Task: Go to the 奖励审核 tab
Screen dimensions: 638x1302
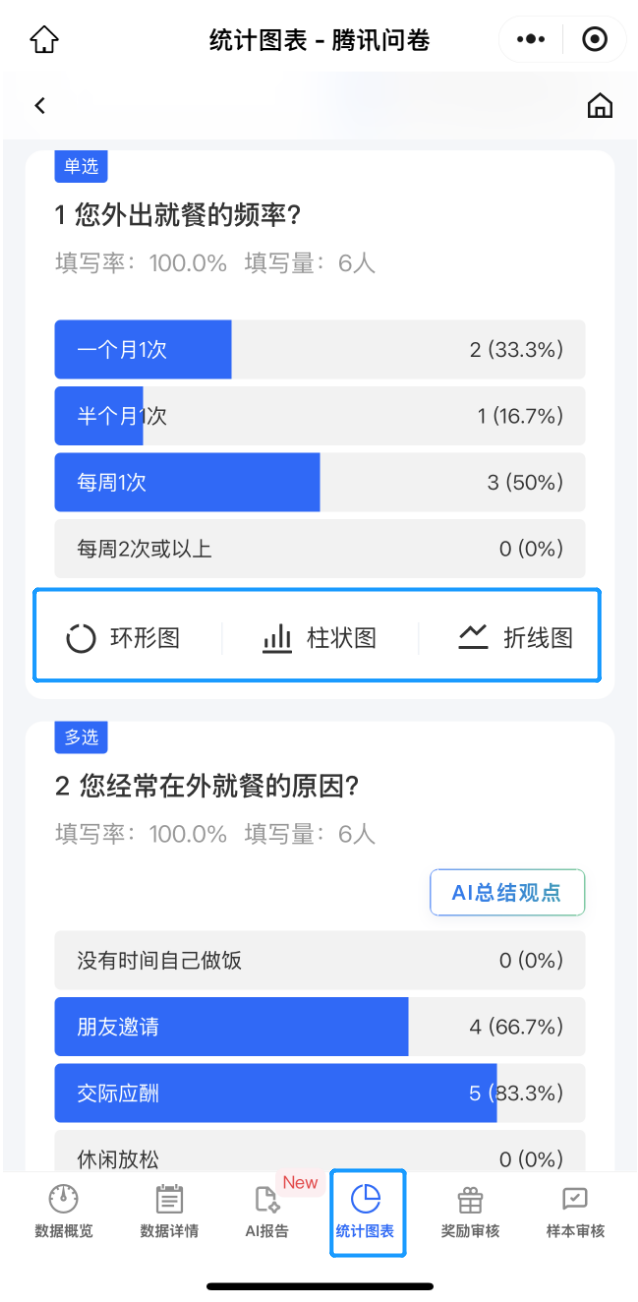Action: coord(470,1212)
